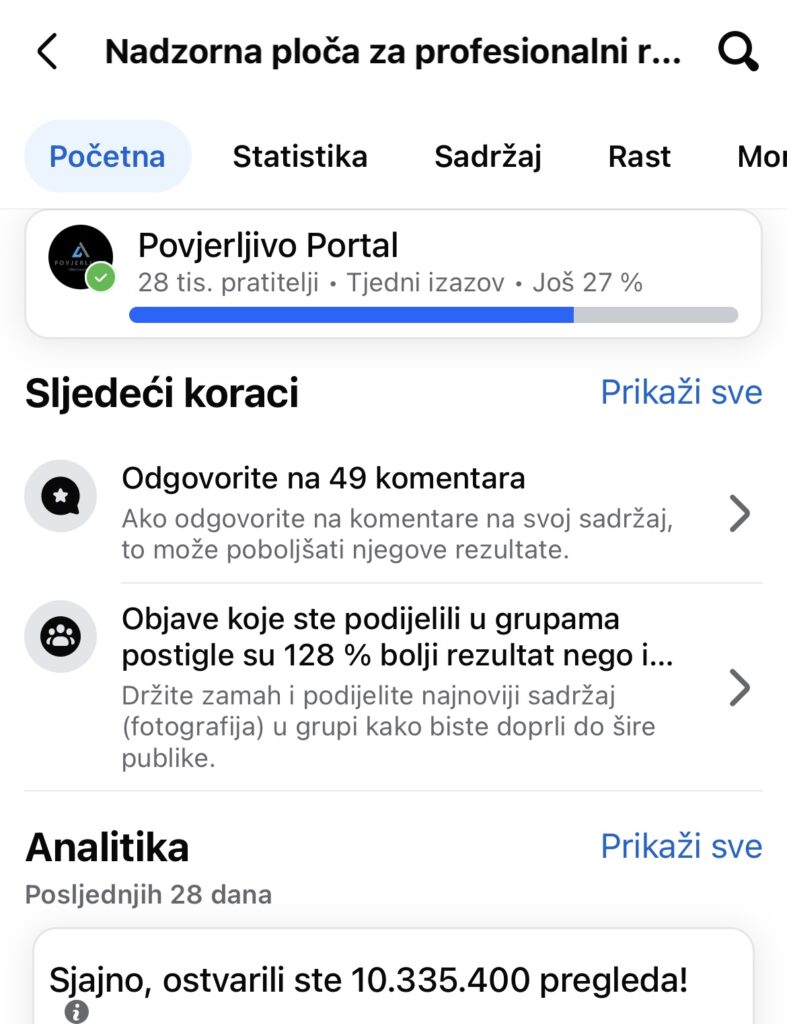Screen dimensions: 787x1024
Task: Open the Rast tab
Action: [x=639, y=157]
